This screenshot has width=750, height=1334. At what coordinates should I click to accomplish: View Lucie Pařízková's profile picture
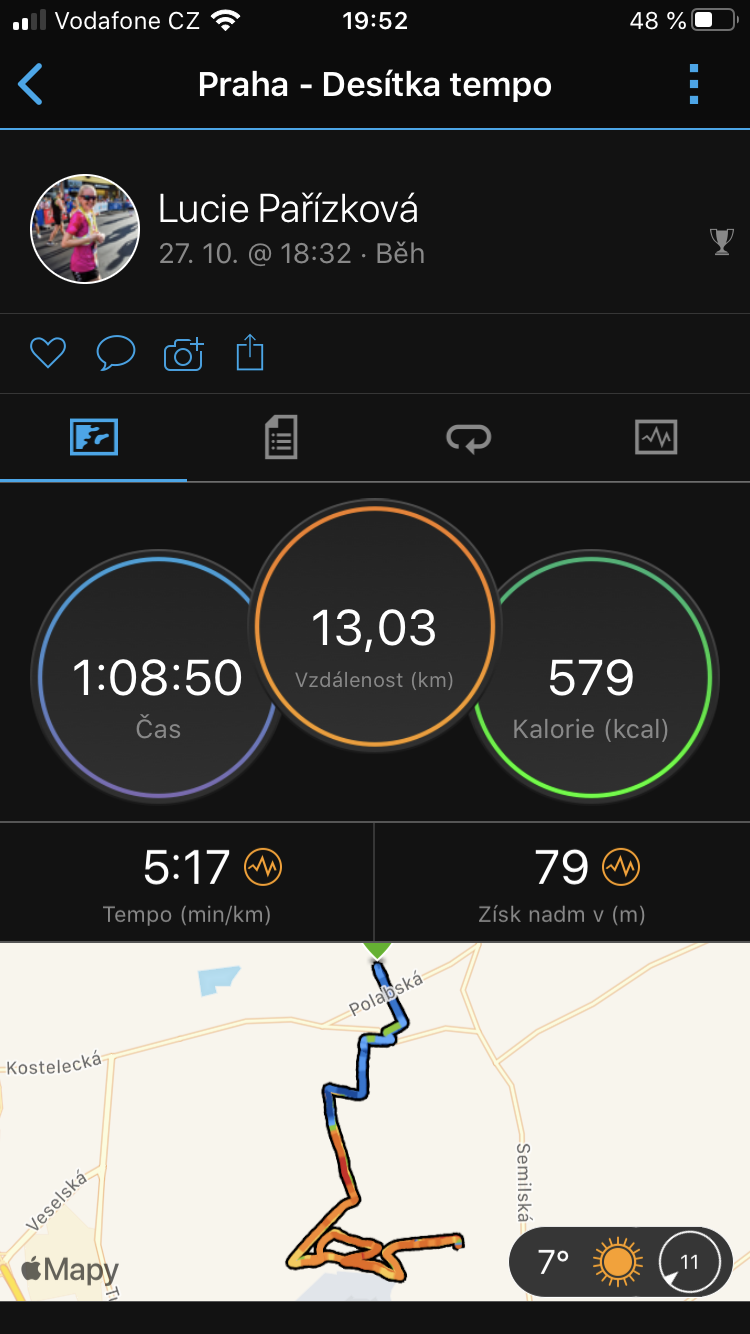tap(85, 229)
